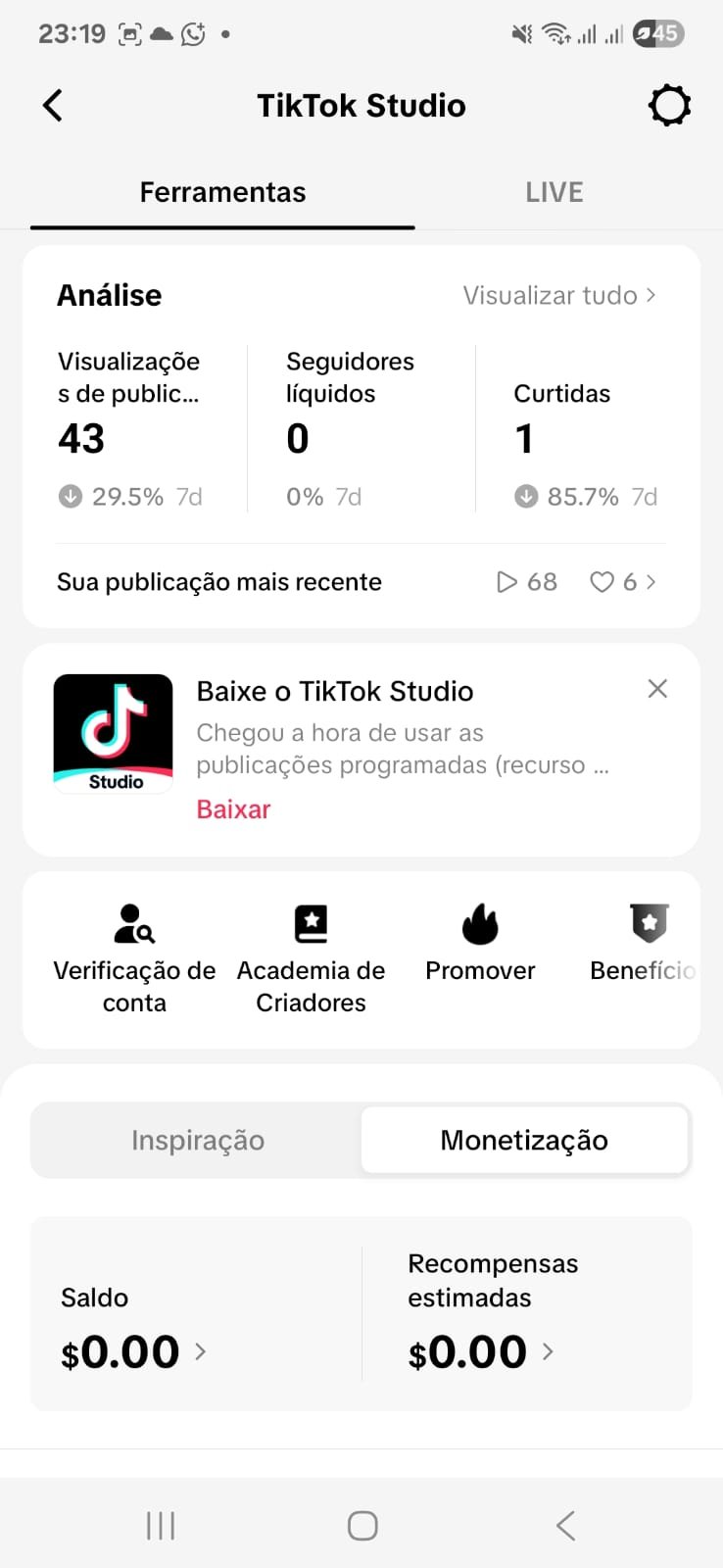Open the system recent apps button
The height and width of the screenshot is (1568, 723).
coord(161,1526)
